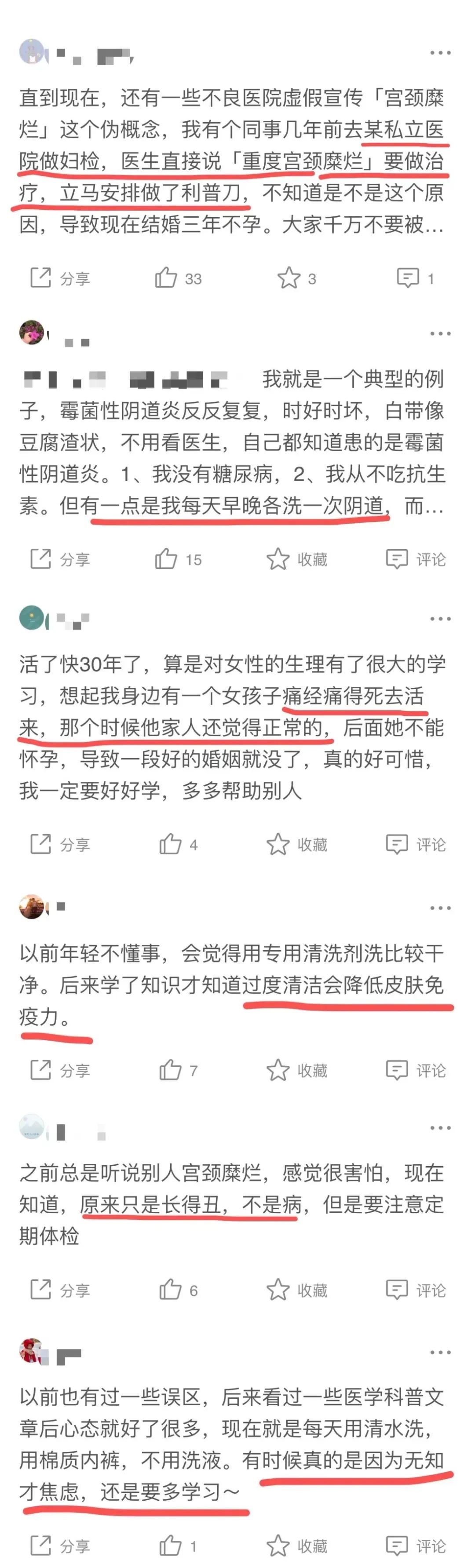Open 评论 under the 霉菌性阴道炎 post
Image resolution: width=475 pixels, height=1568 pixels.
416,559
